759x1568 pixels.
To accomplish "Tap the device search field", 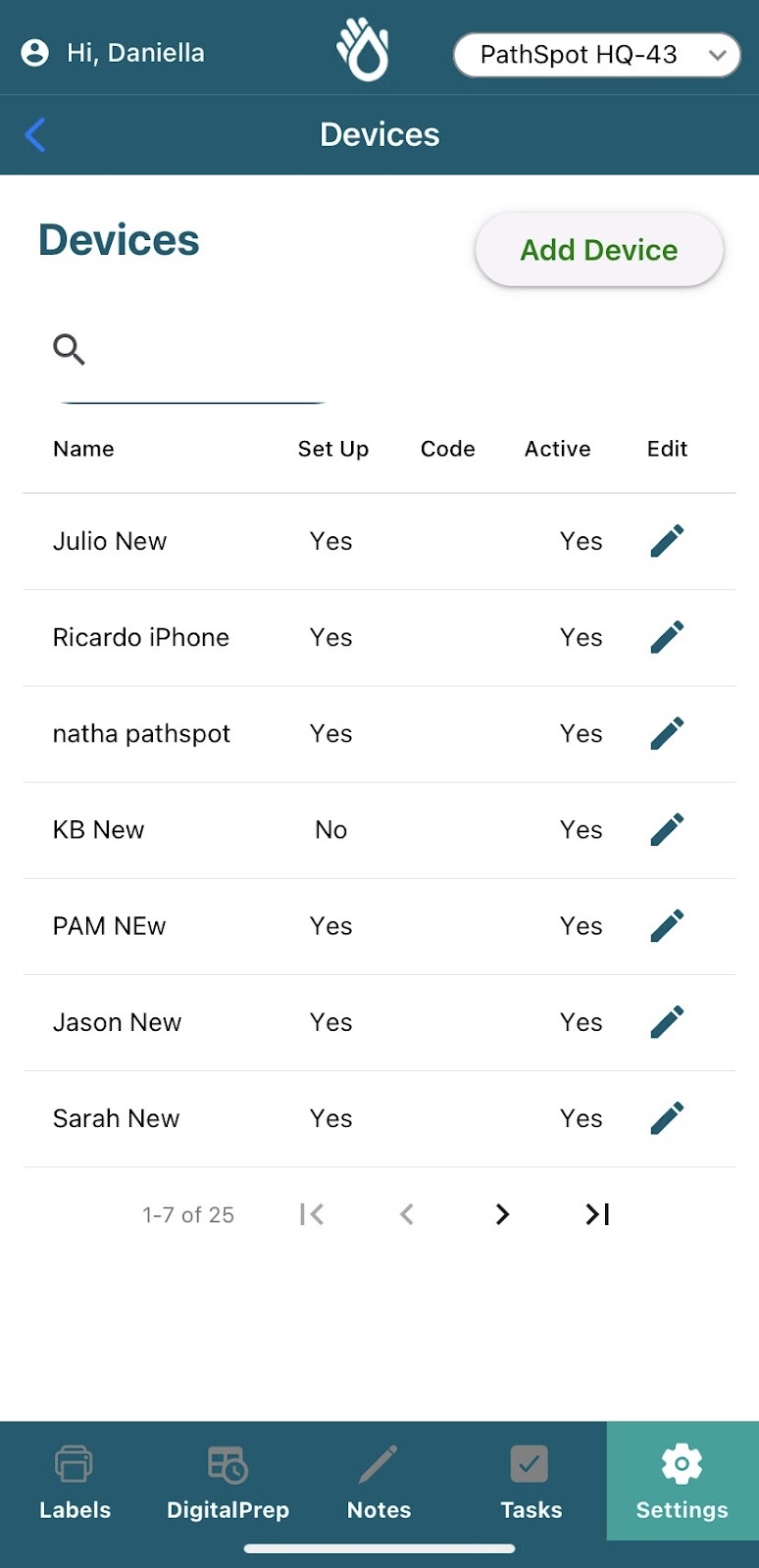I will click(192, 351).
